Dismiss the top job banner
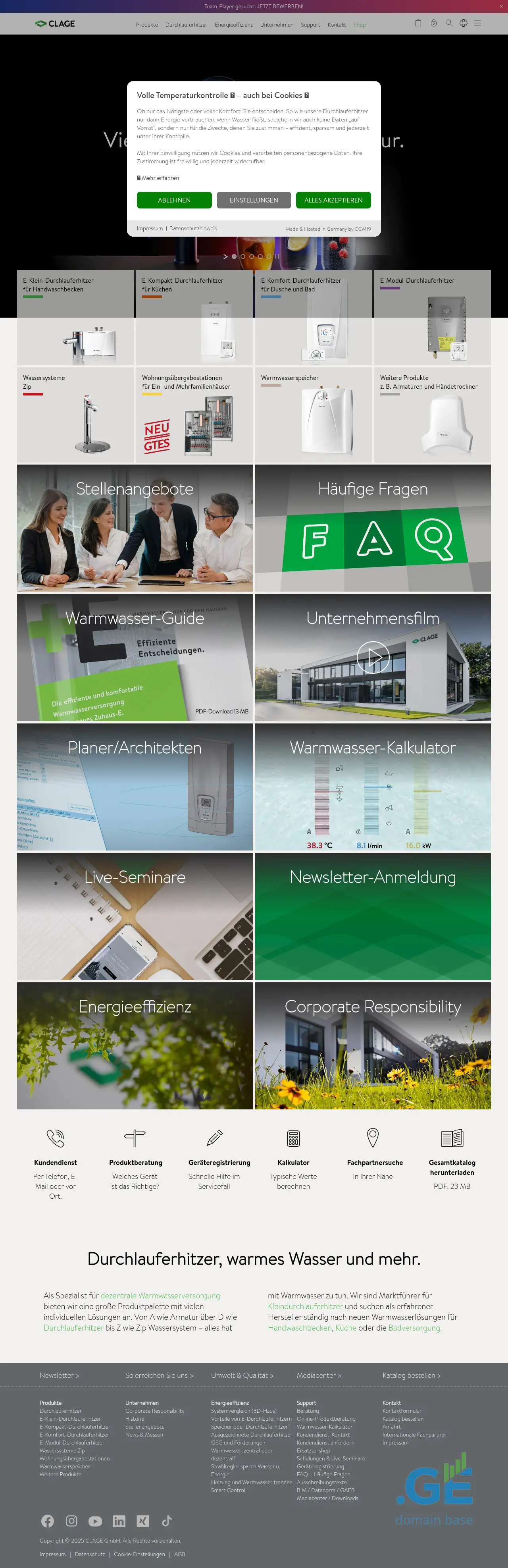The width and height of the screenshot is (508, 1568). click(501, 6)
